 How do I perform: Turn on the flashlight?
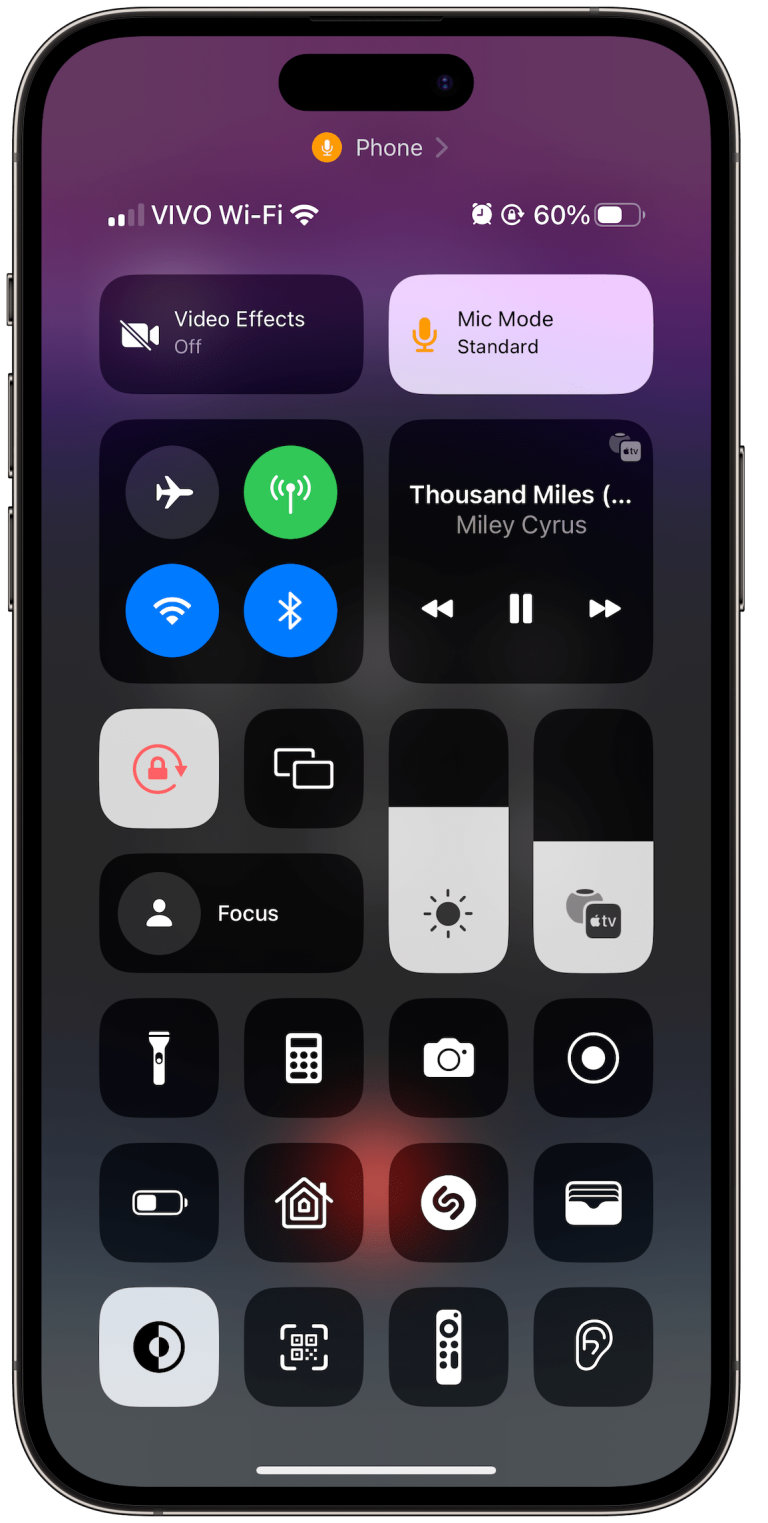(159, 1058)
